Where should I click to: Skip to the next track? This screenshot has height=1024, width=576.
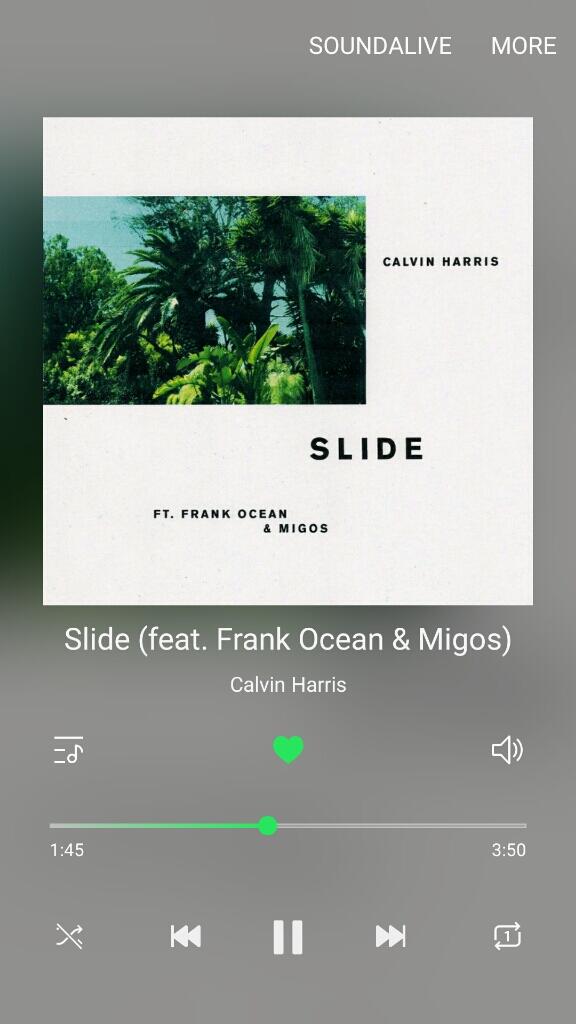coord(391,936)
